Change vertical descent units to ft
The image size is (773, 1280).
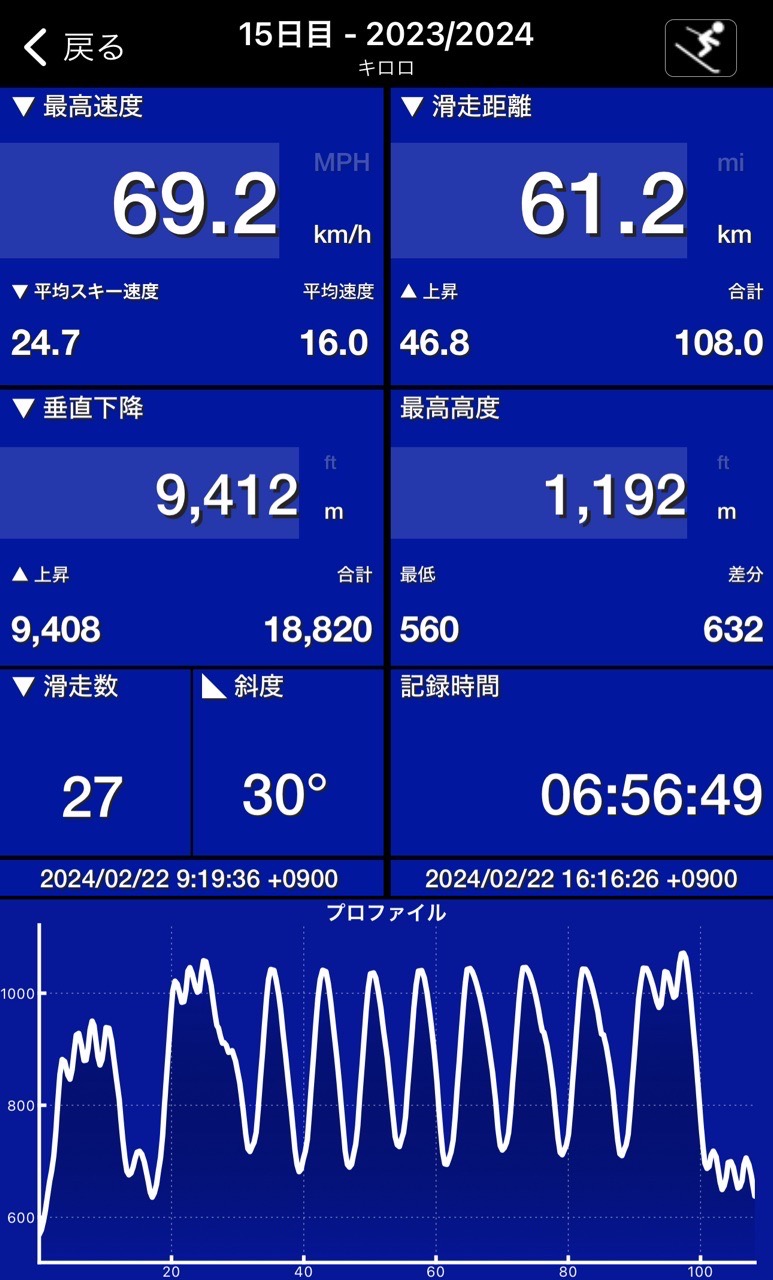(x=330, y=463)
